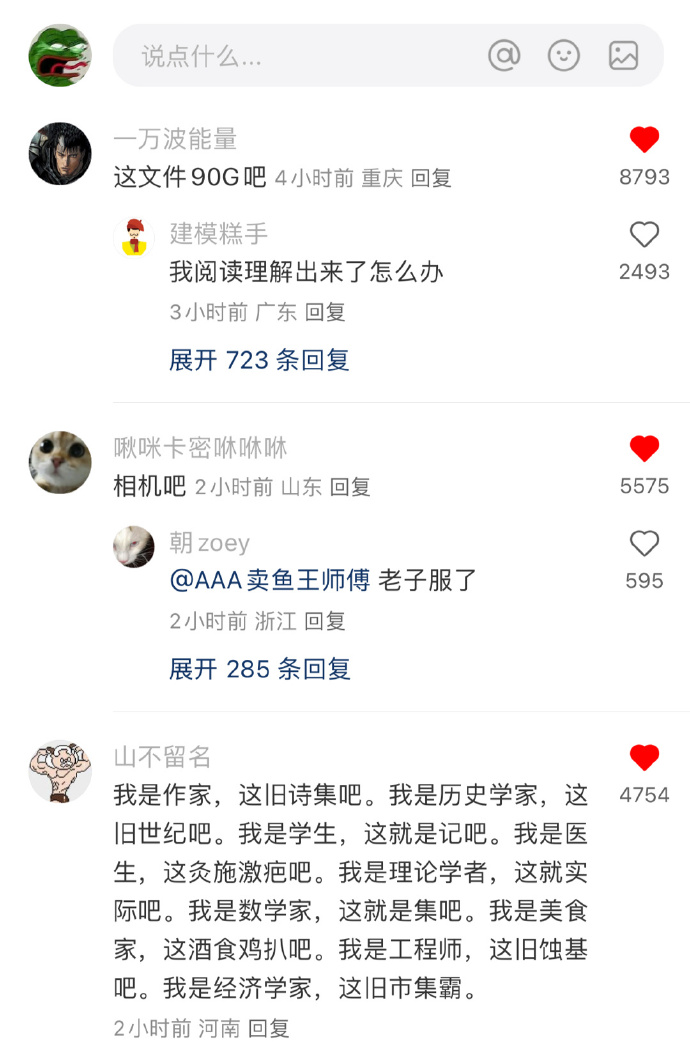
Task: Reply to 朝zoey's comment
Action: coord(325,621)
